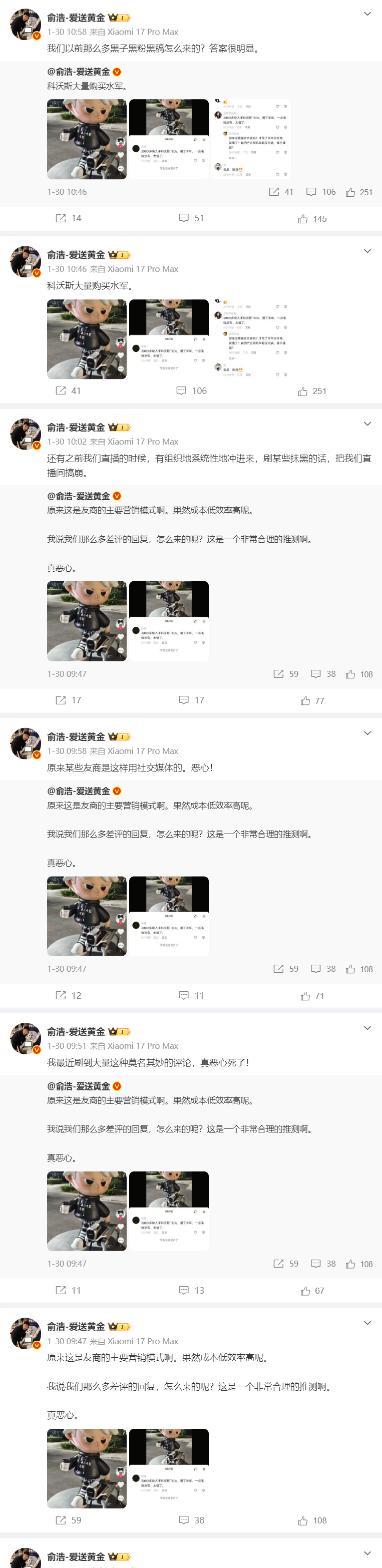Viewport: 382px width, 1568px height.
Task: Repost the 09:47 post (bottom row, 59)
Action: click(68, 1519)
